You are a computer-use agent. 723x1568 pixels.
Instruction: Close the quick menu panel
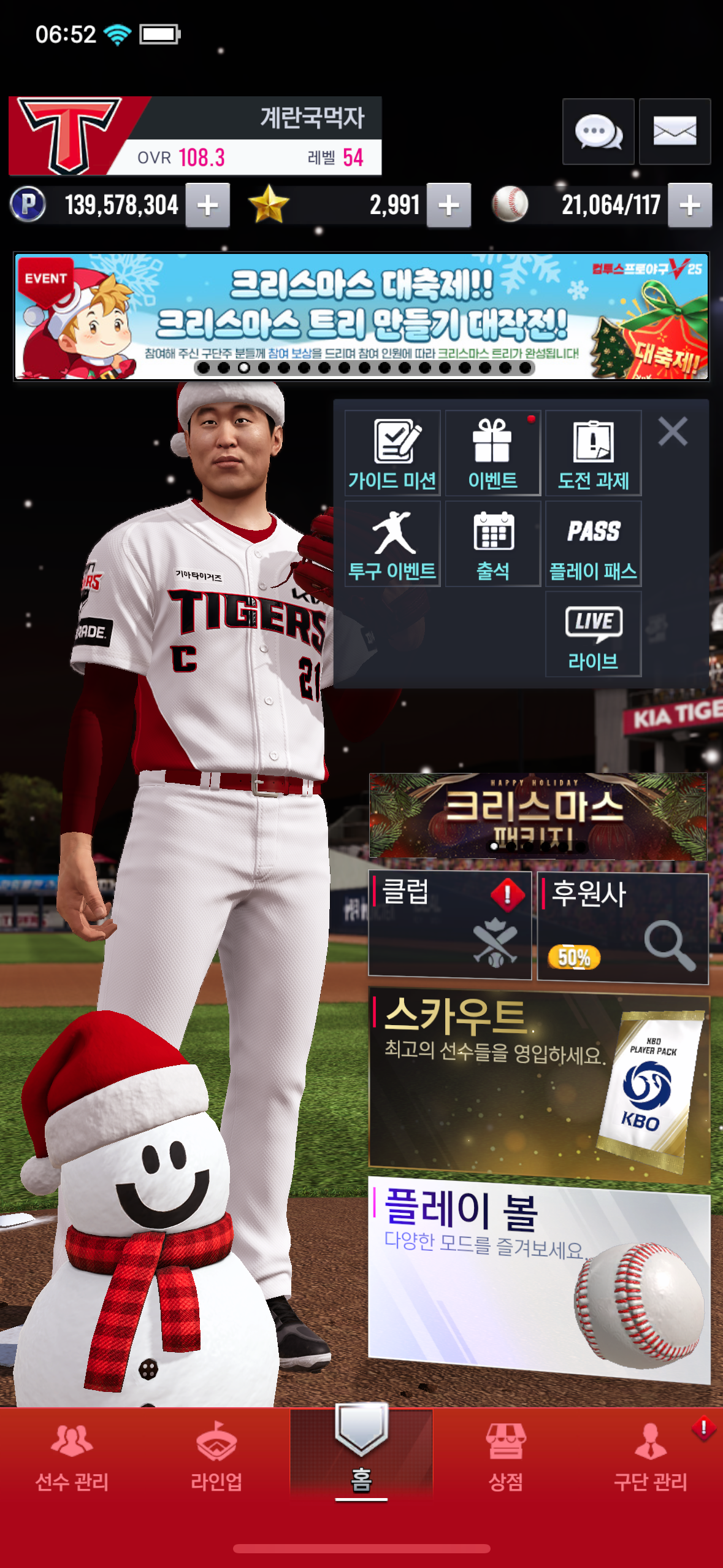pyautogui.click(x=673, y=431)
